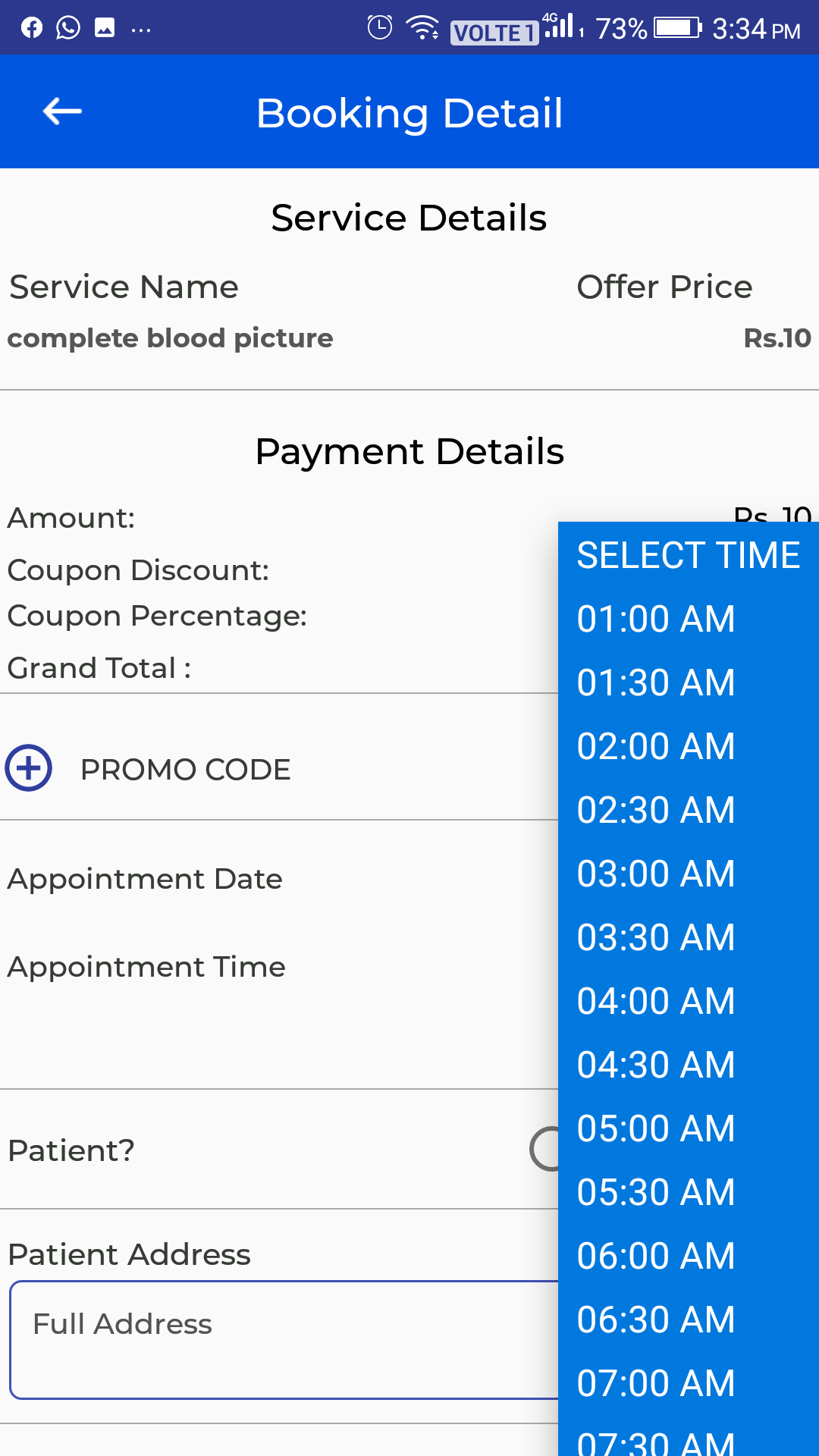Tap the SELECT TIME header option
This screenshot has height=1456, width=819.
pyautogui.click(x=689, y=555)
